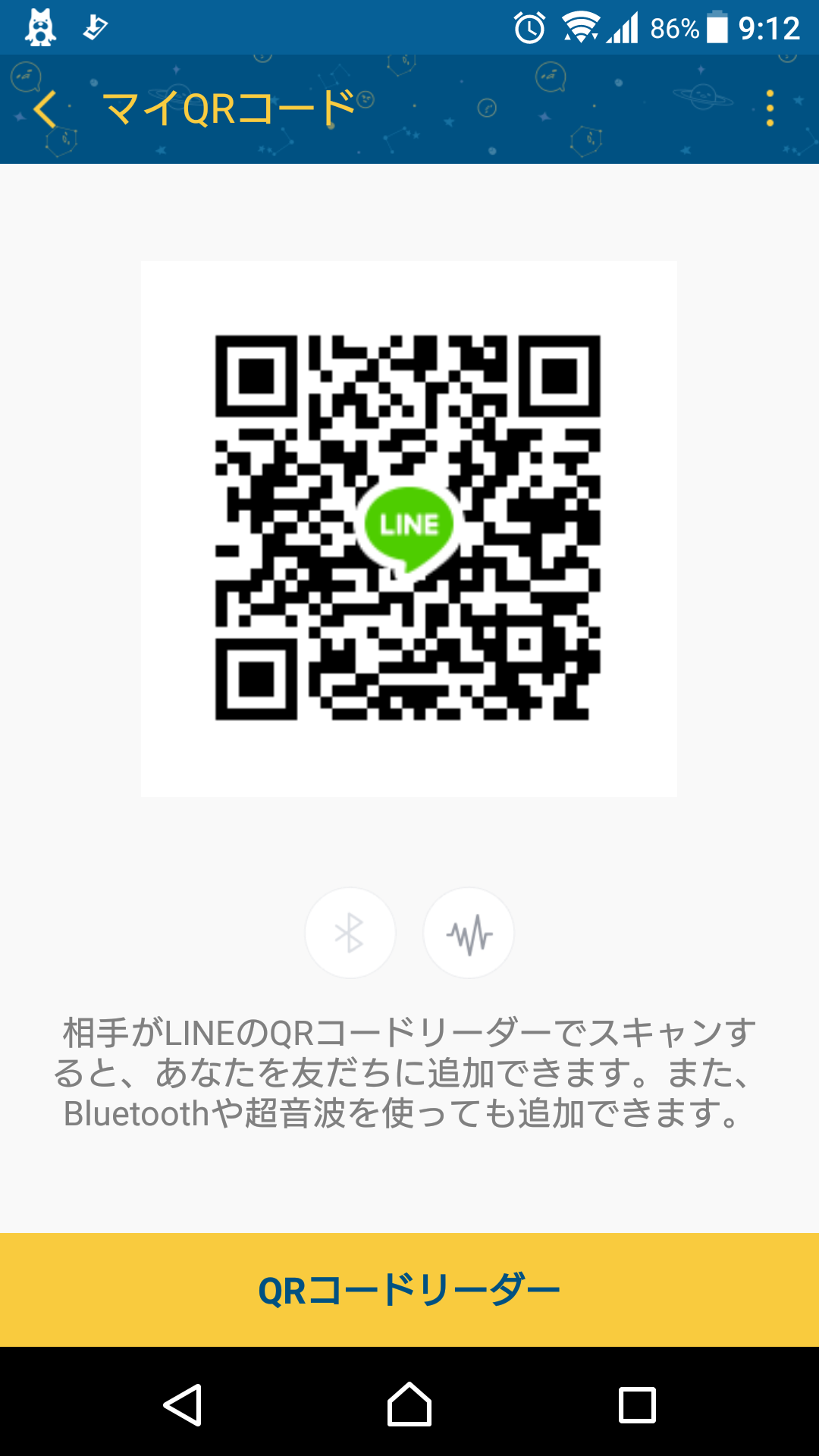Open the QRコードリーダー button
The width and height of the screenshot is (819, 1456).
pyautogui.click(x=409, y=1290)
